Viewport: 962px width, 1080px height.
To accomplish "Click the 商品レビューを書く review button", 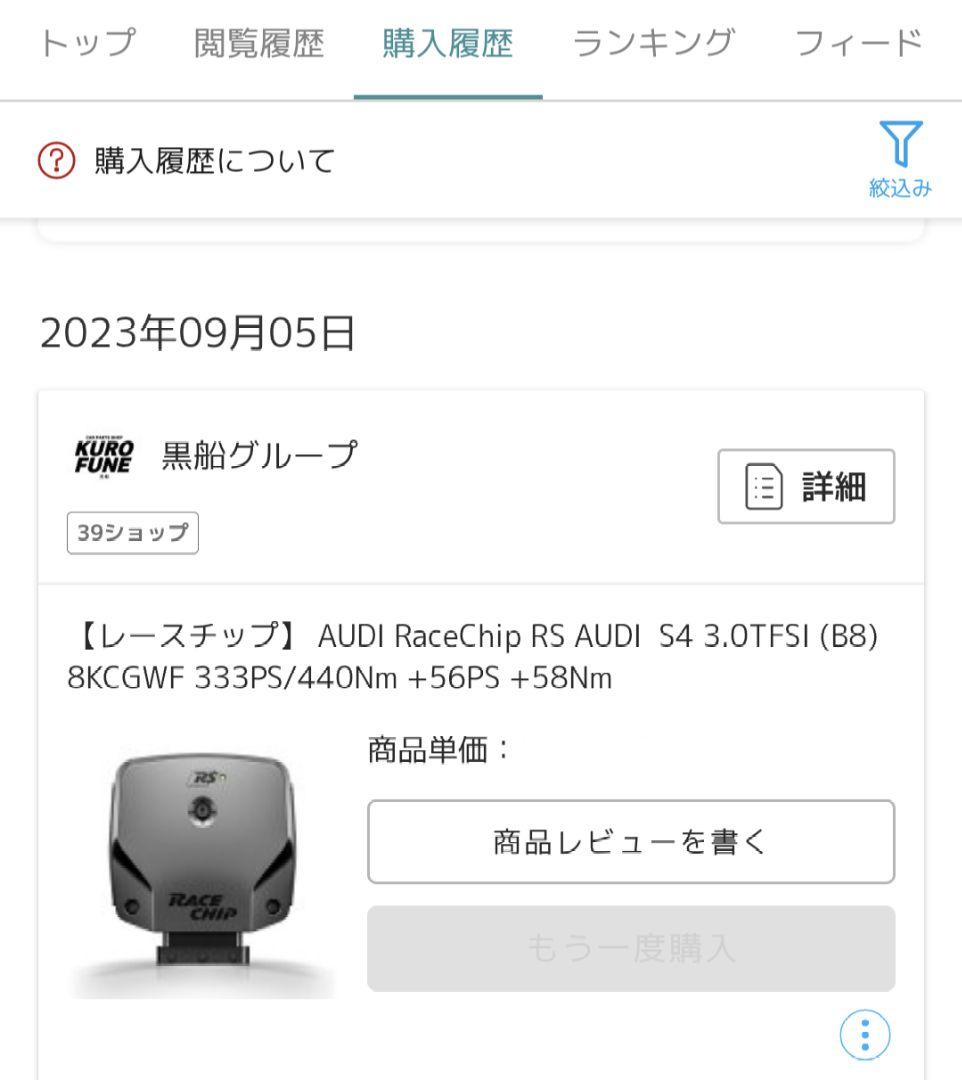I will pyautogui.click(x=630, y=841).
